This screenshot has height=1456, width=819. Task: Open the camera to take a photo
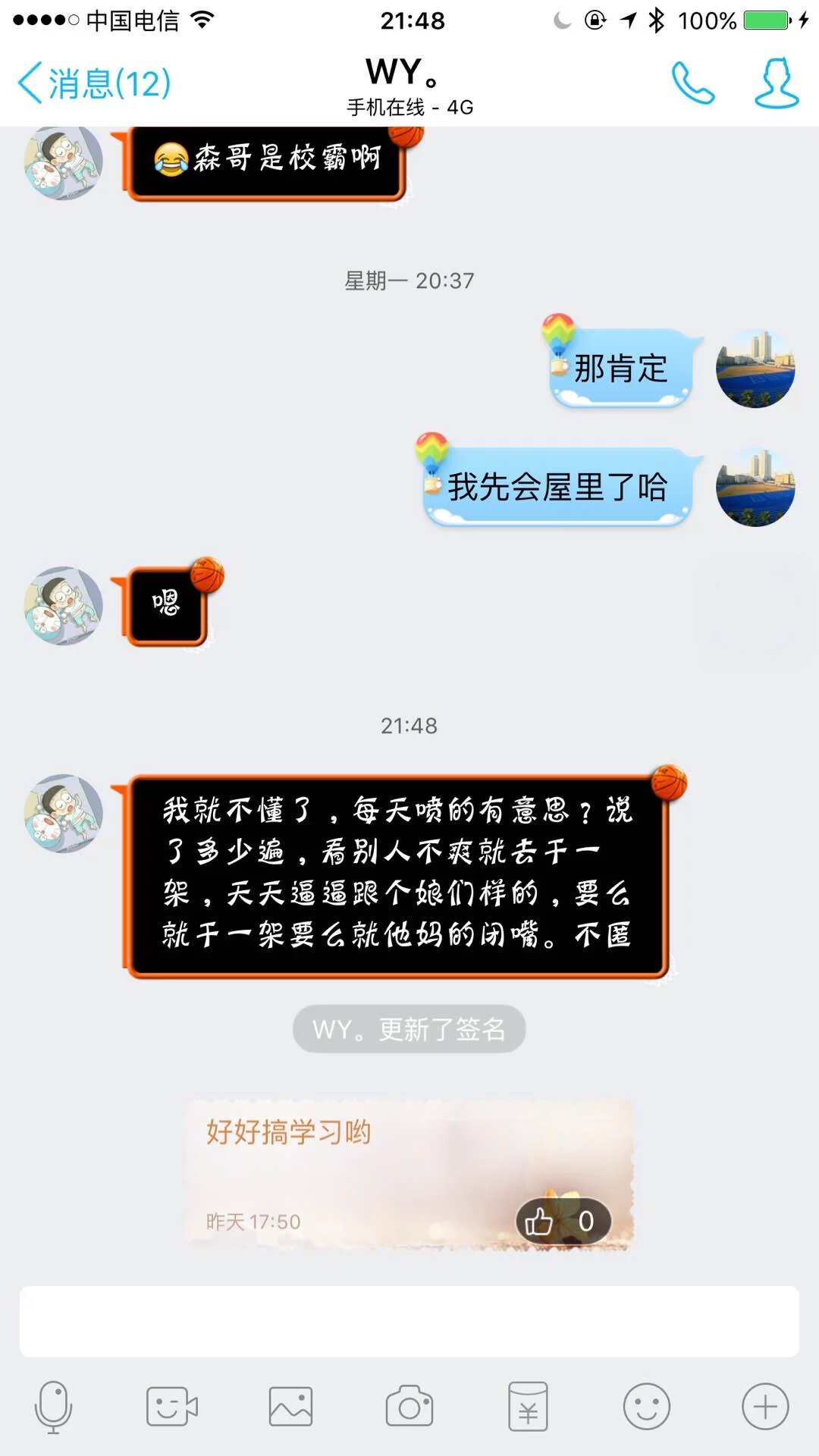pyautogui.click(x=409, y=1407)
